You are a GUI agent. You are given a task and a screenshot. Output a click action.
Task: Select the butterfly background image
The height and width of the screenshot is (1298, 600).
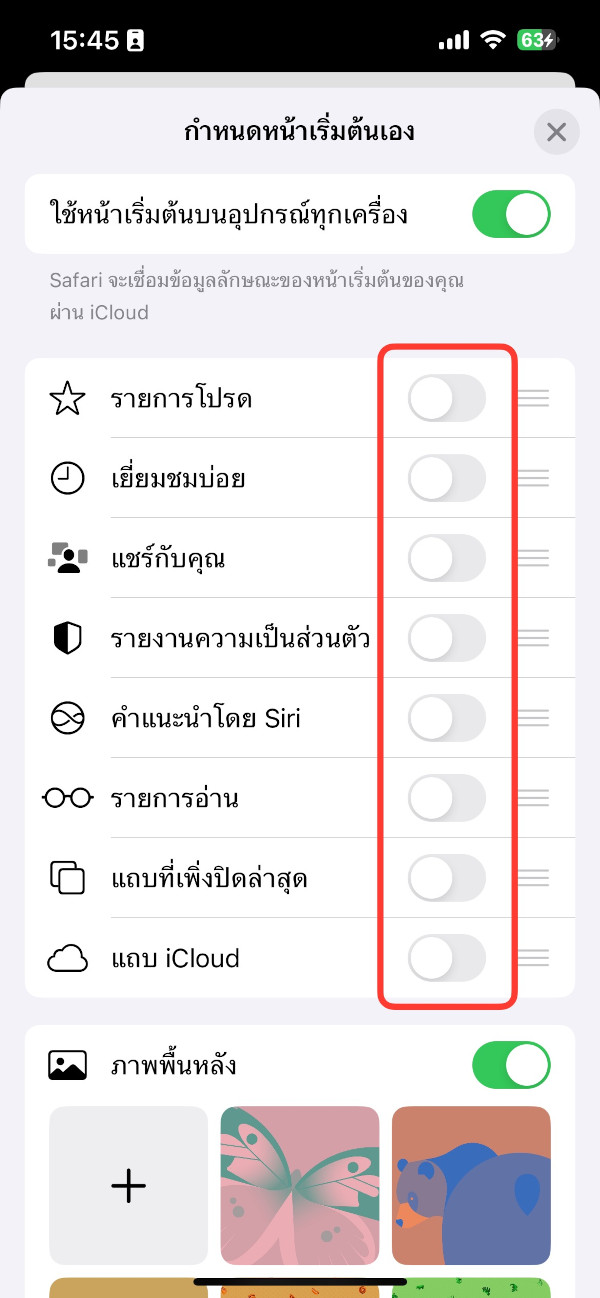coord(300,1185)
